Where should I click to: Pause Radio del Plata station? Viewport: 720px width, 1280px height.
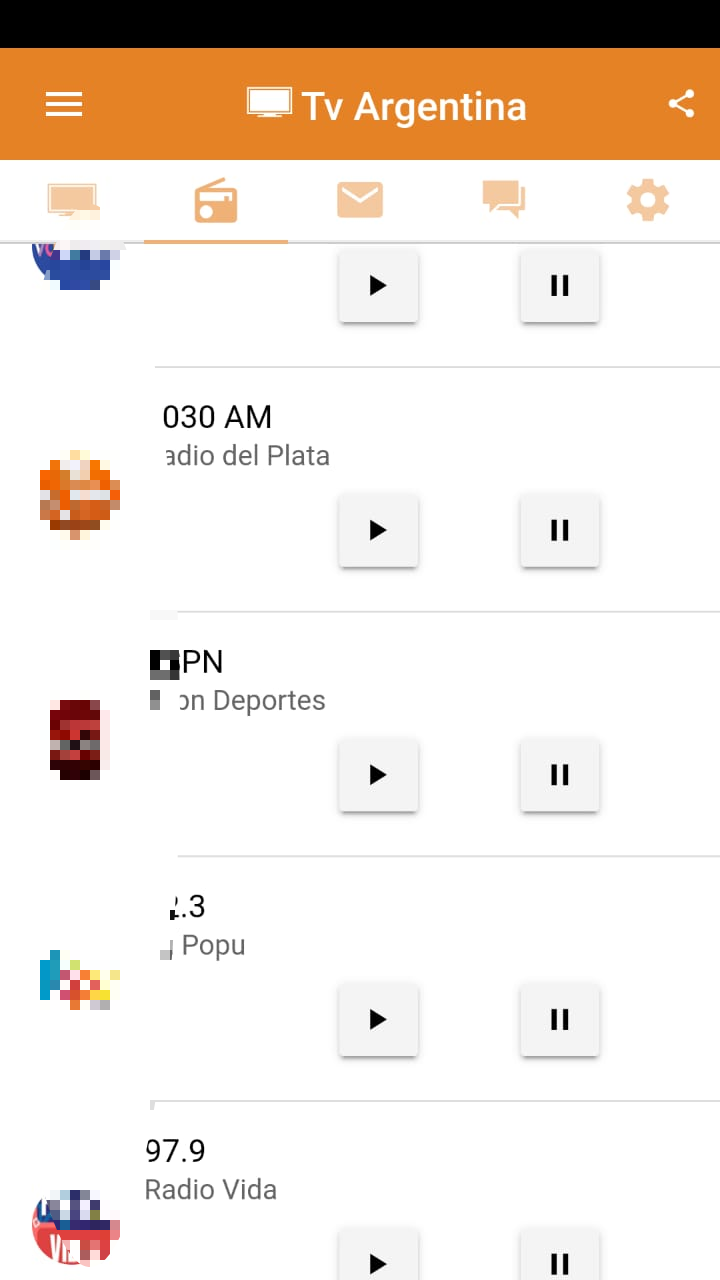559,530
